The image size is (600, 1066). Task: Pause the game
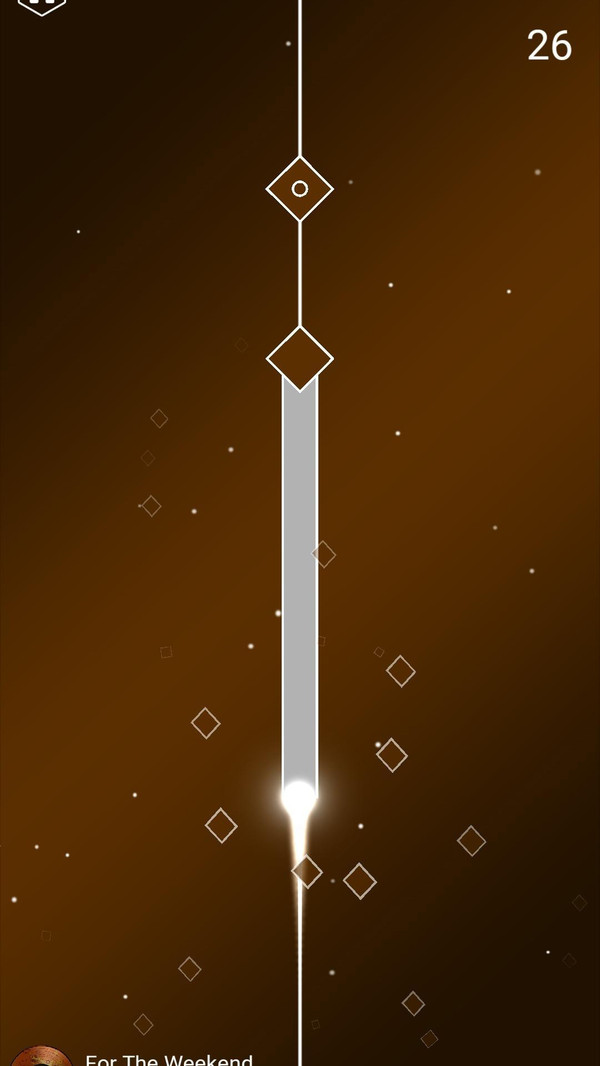coord(42,4)
